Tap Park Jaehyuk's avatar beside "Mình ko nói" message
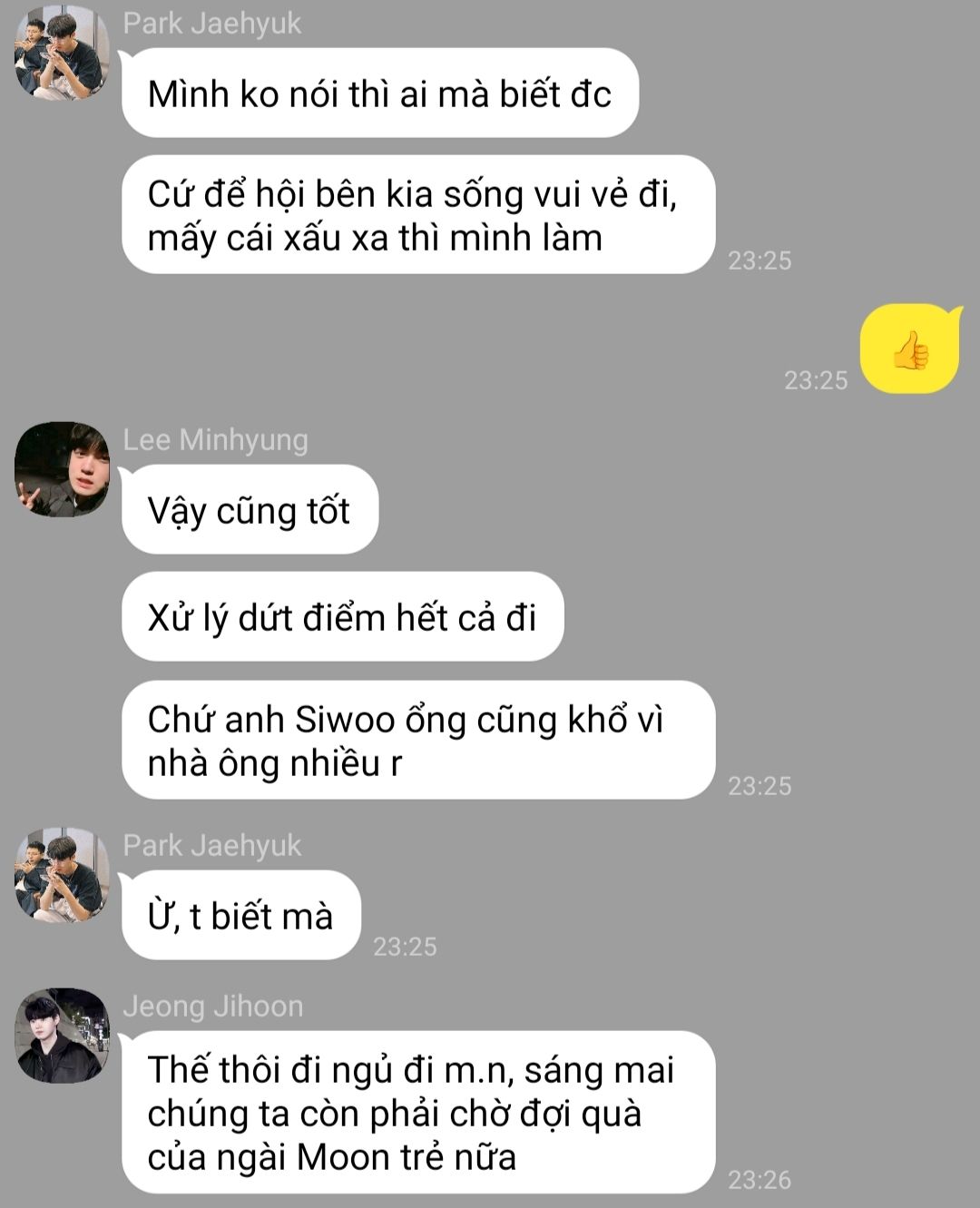 click(62, 53)
